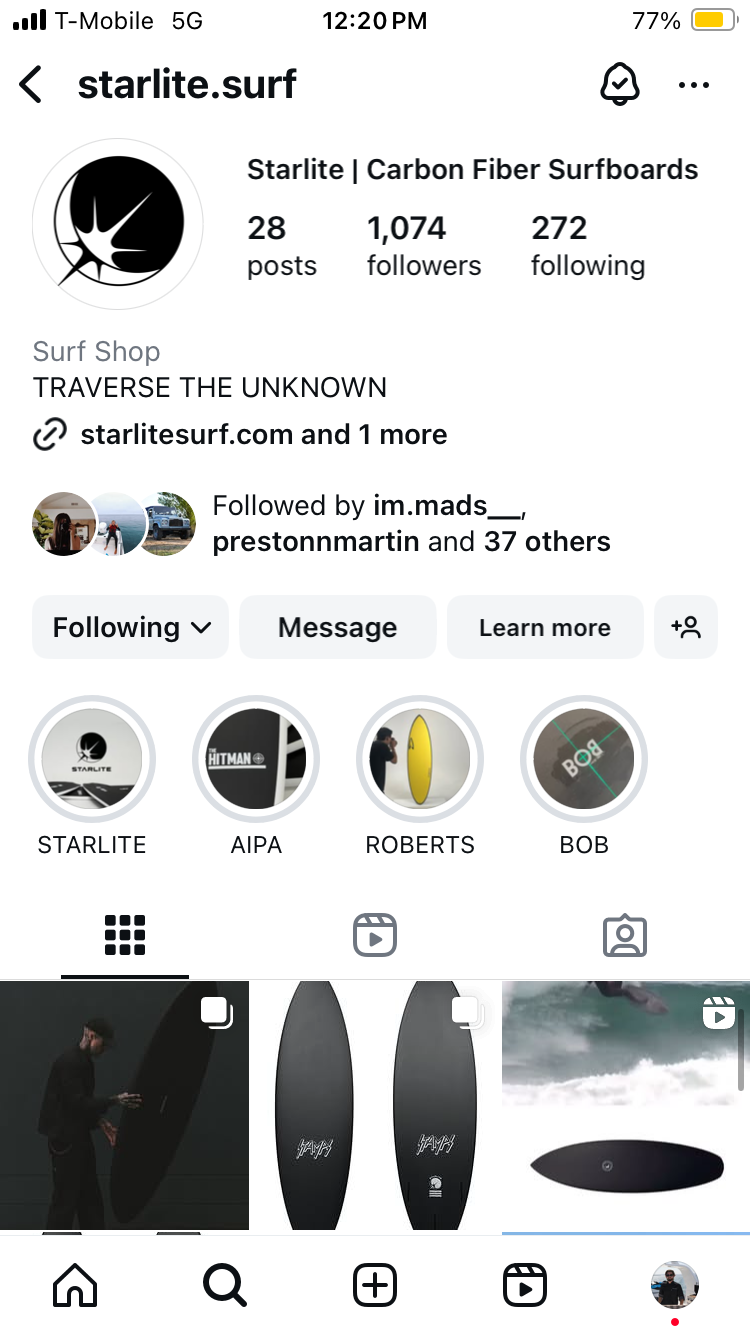This screenshot has width=750, height=1334.
Task: View the ROBERTS story highlight
Action: click(420, 760)
